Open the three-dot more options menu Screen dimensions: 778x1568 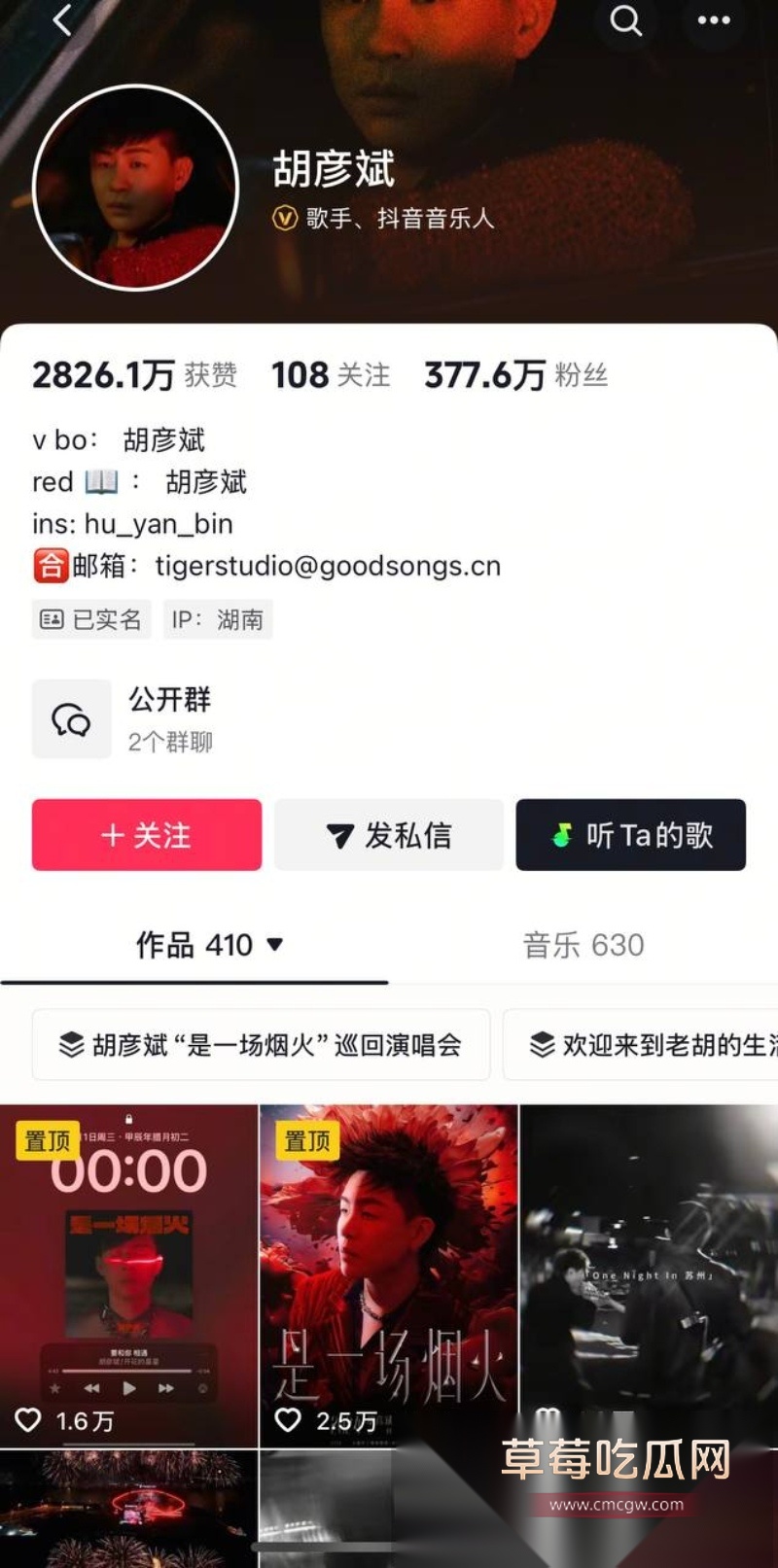point(715,21)
